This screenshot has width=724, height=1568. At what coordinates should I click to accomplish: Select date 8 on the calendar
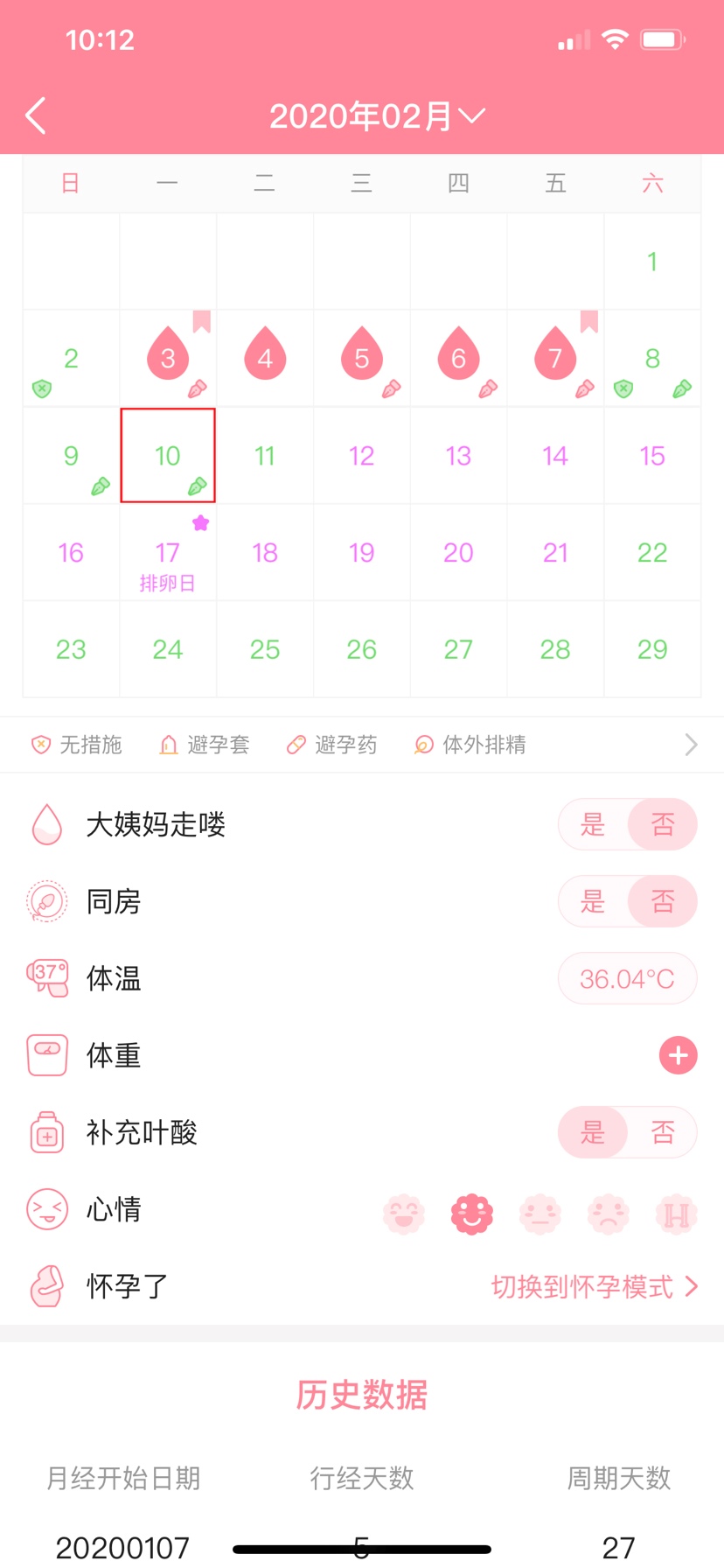tap(652, 358)
